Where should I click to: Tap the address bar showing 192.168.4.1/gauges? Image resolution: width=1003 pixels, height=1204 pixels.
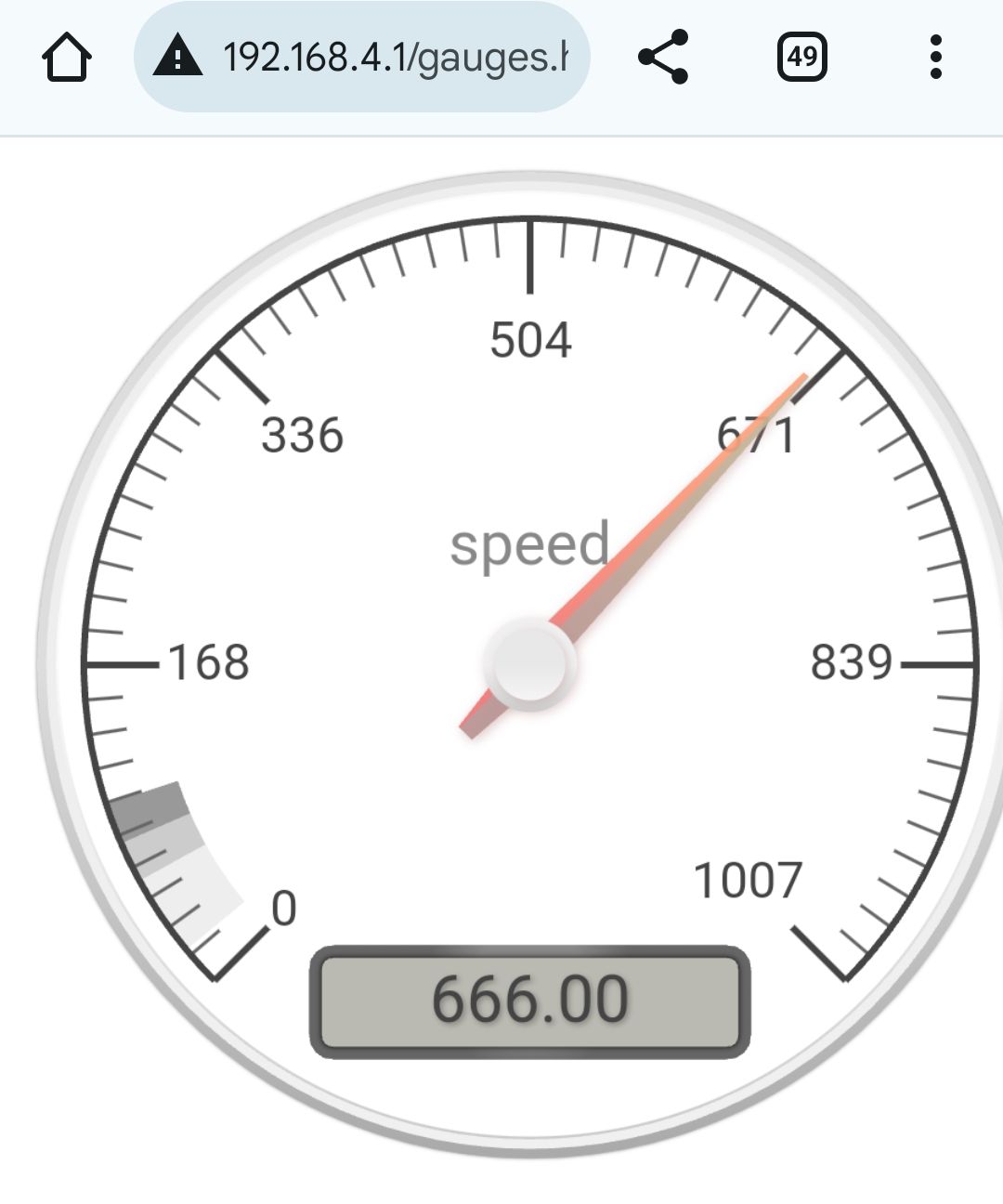395,58
